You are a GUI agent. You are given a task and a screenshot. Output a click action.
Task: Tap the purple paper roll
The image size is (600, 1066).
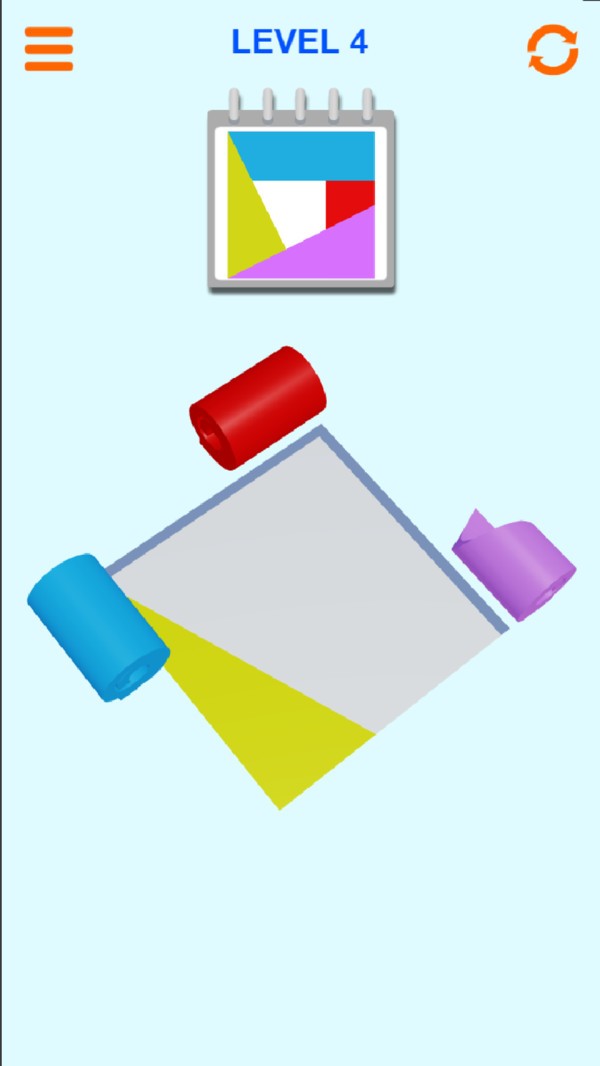click(514, 564)
